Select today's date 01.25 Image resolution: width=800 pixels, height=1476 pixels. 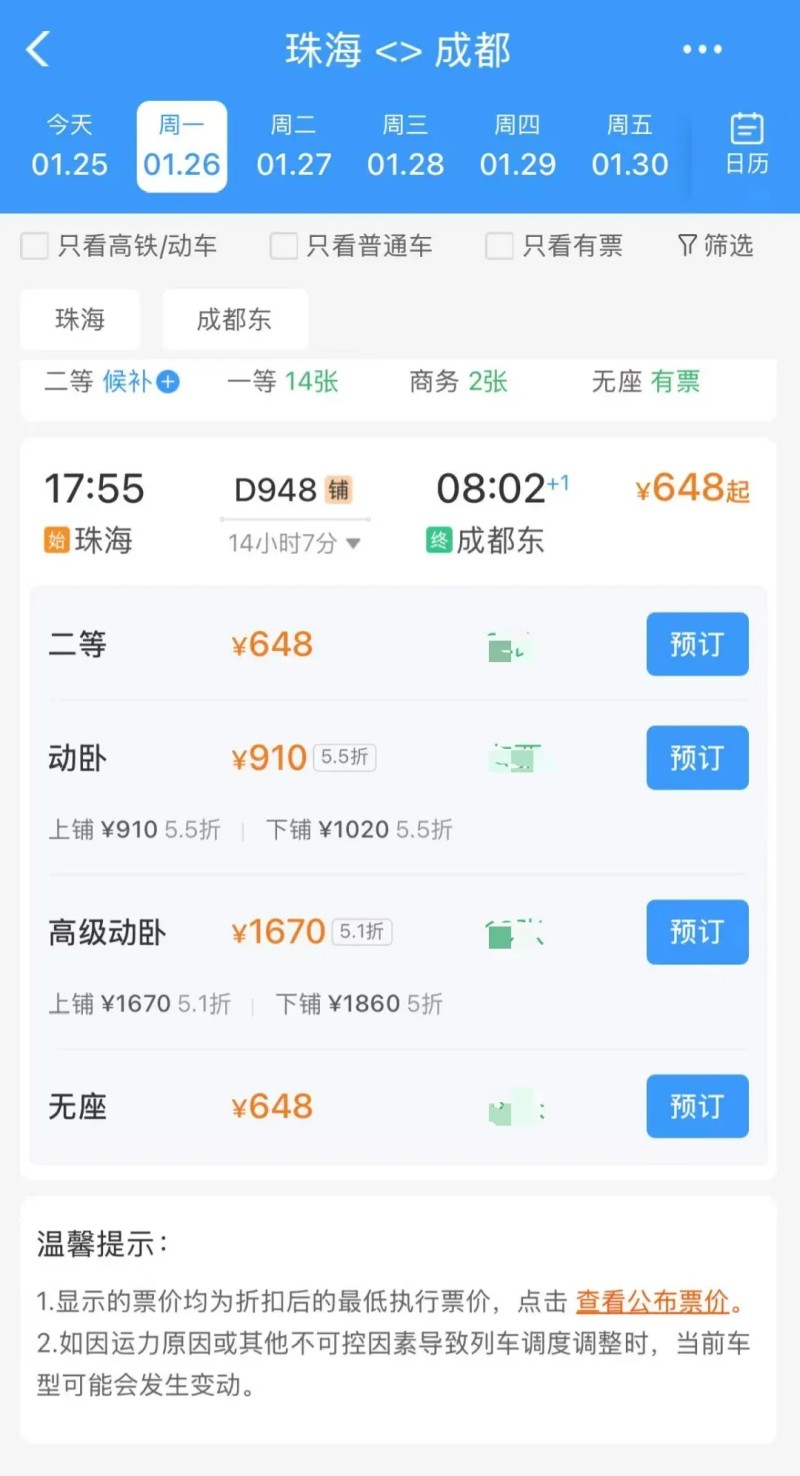[x=69, y=146]
